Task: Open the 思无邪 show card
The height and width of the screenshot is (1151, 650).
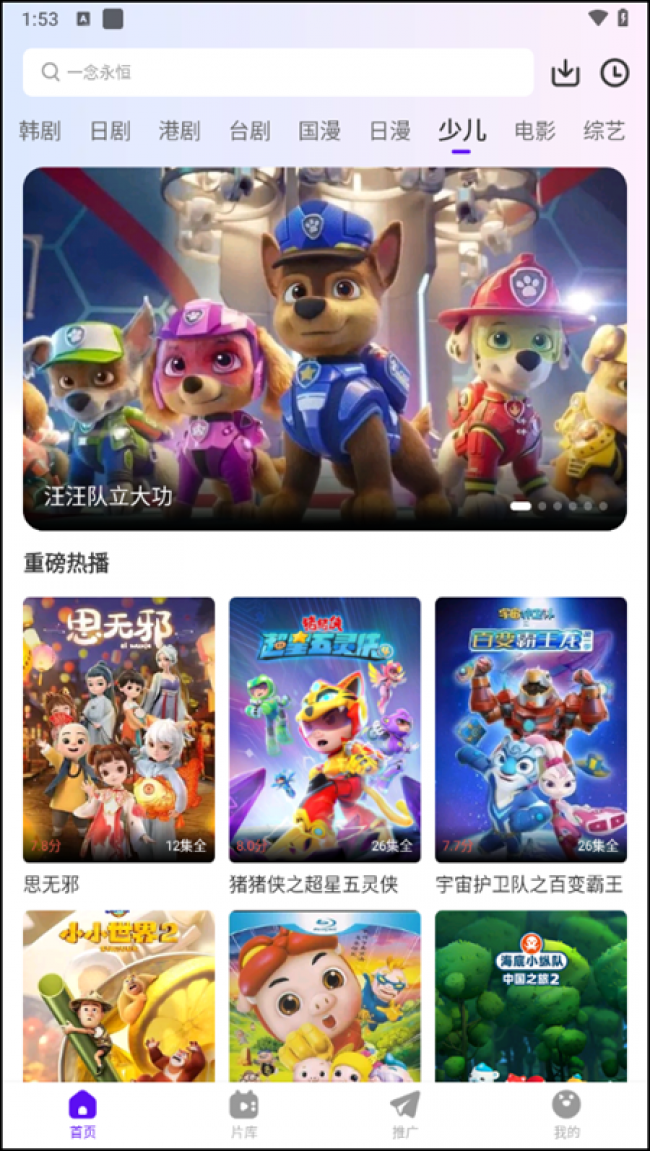Action: coord(119,730)
